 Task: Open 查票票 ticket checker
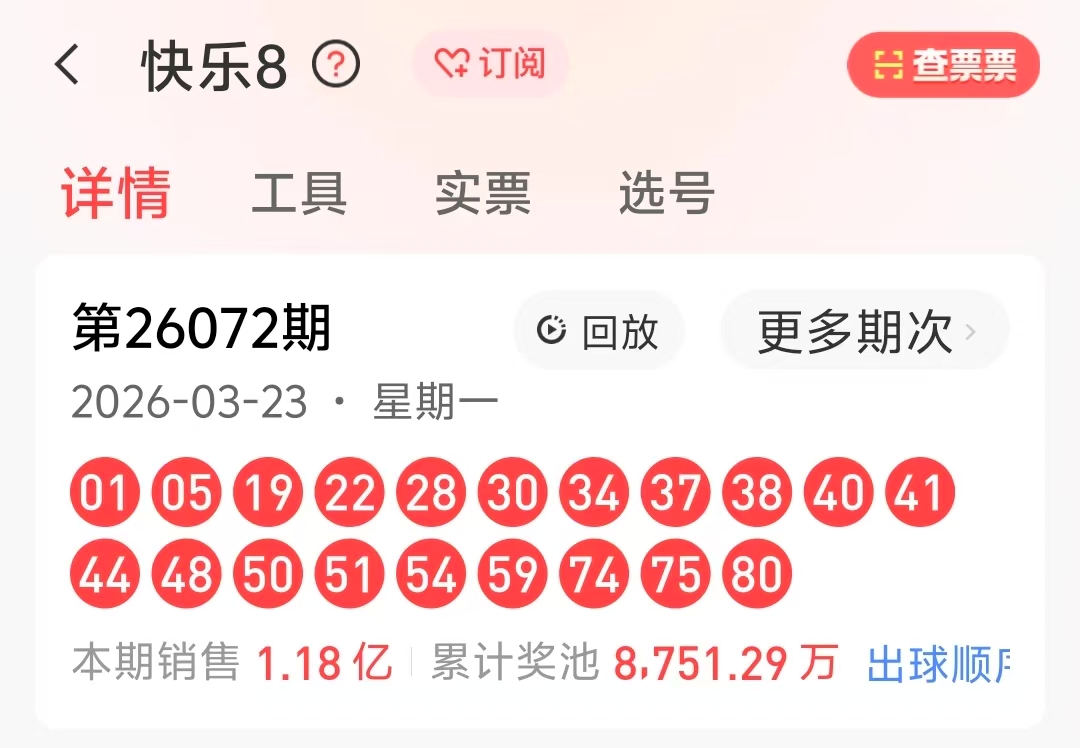[943, 66]
